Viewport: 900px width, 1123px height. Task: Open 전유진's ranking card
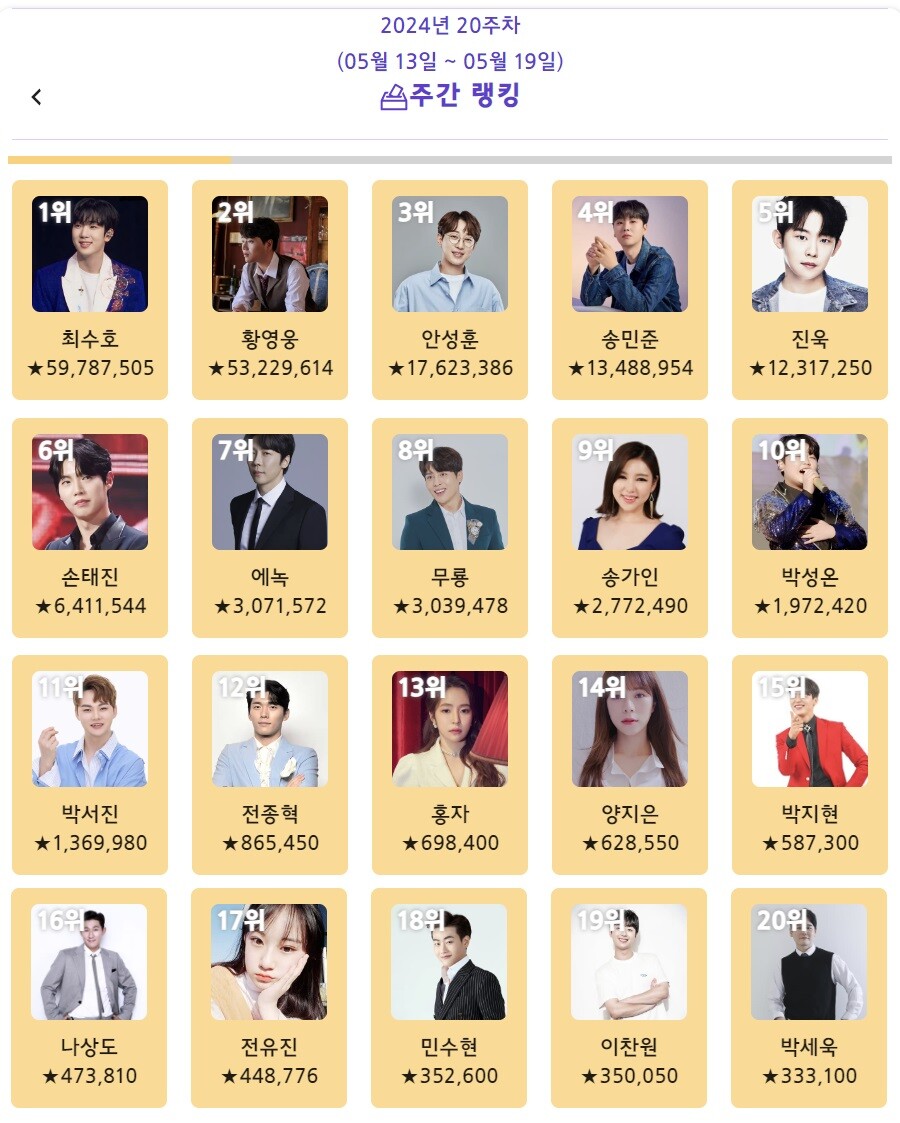(x=269, y=997)
